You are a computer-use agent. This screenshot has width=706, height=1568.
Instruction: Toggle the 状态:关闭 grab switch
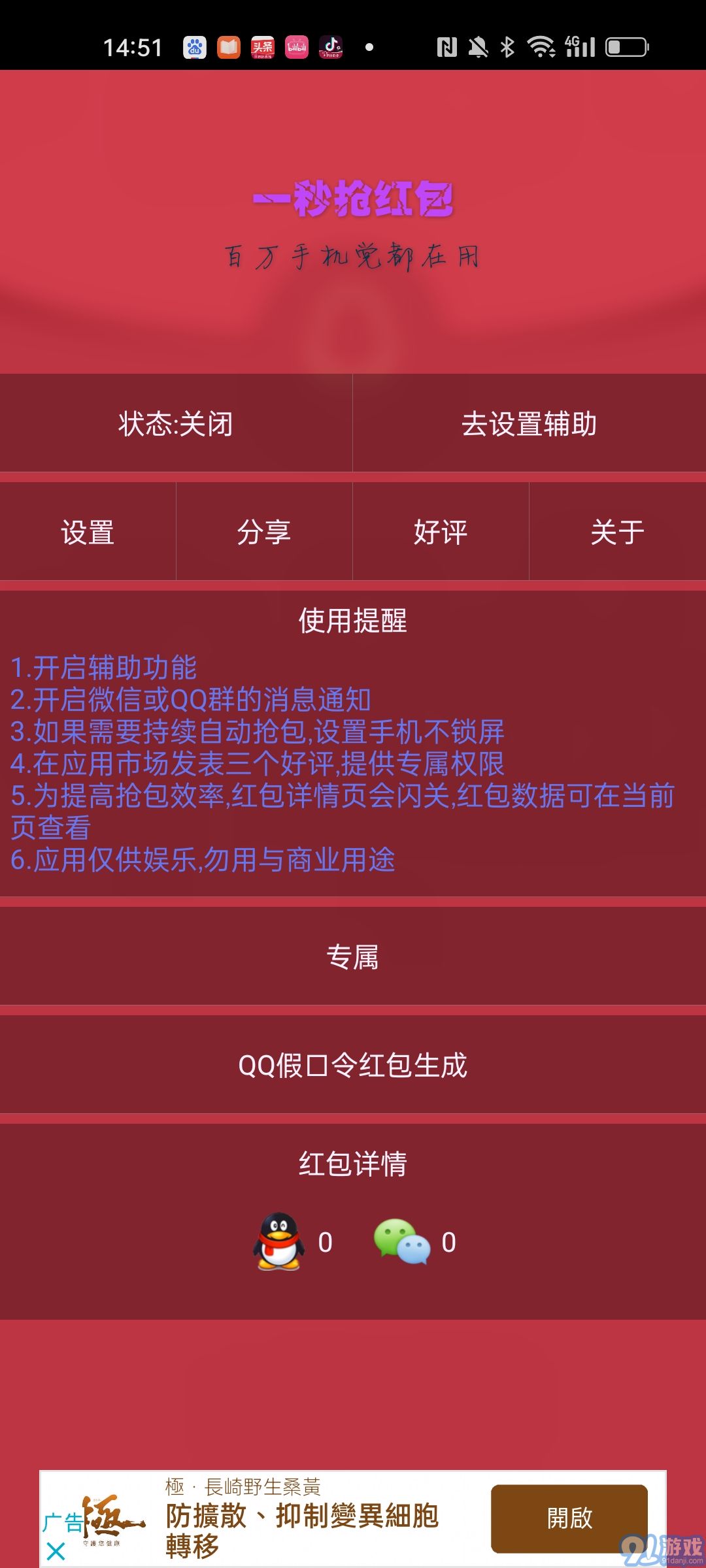[175, 423]
